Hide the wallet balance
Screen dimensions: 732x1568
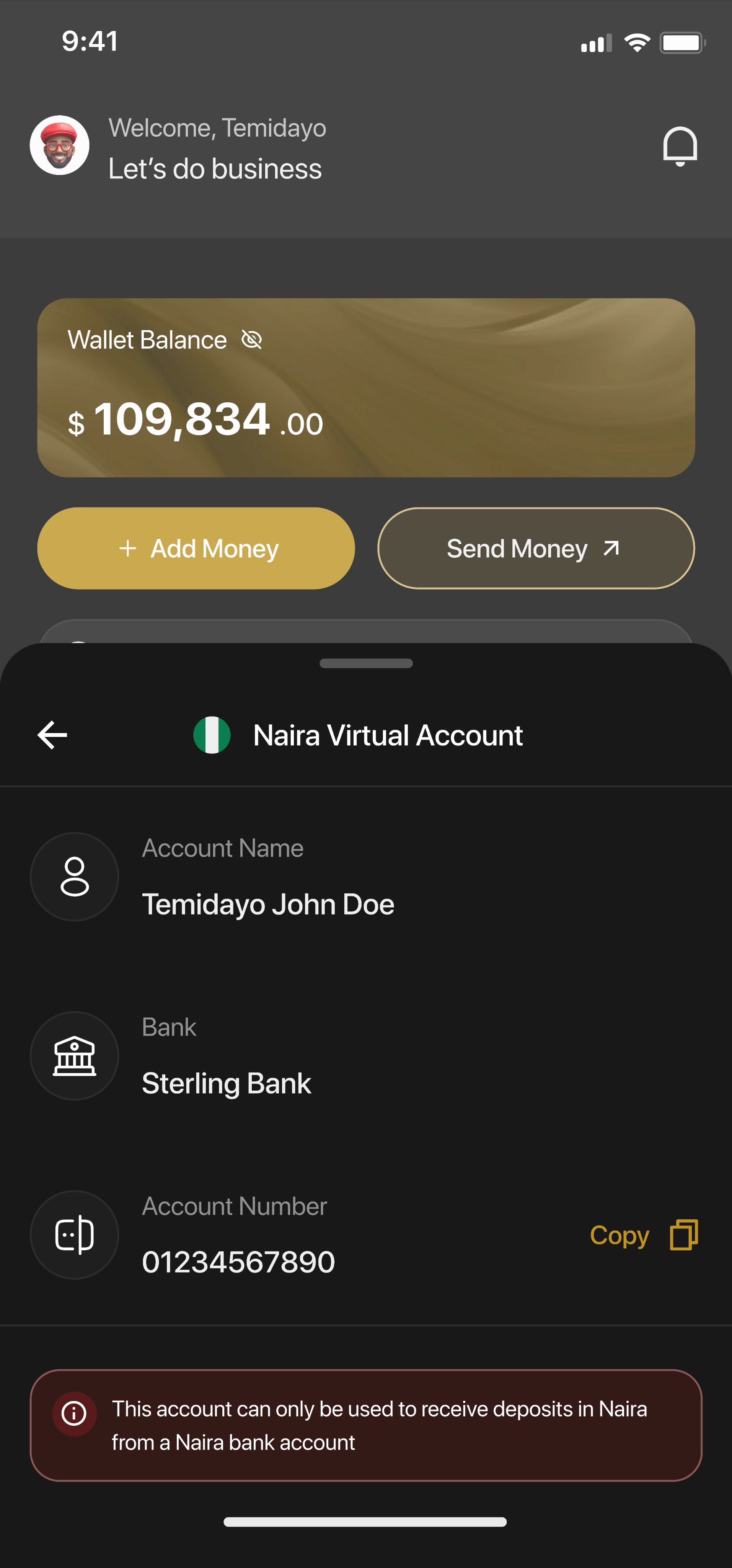[x=251, y=340]
